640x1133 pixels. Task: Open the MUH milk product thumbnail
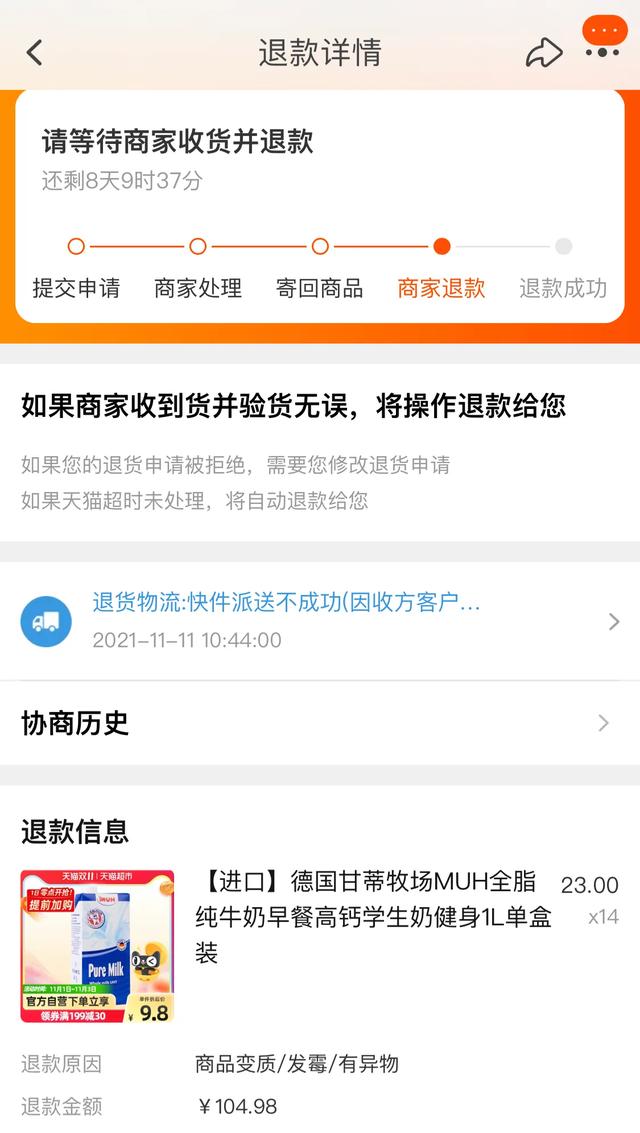(97, 946)
